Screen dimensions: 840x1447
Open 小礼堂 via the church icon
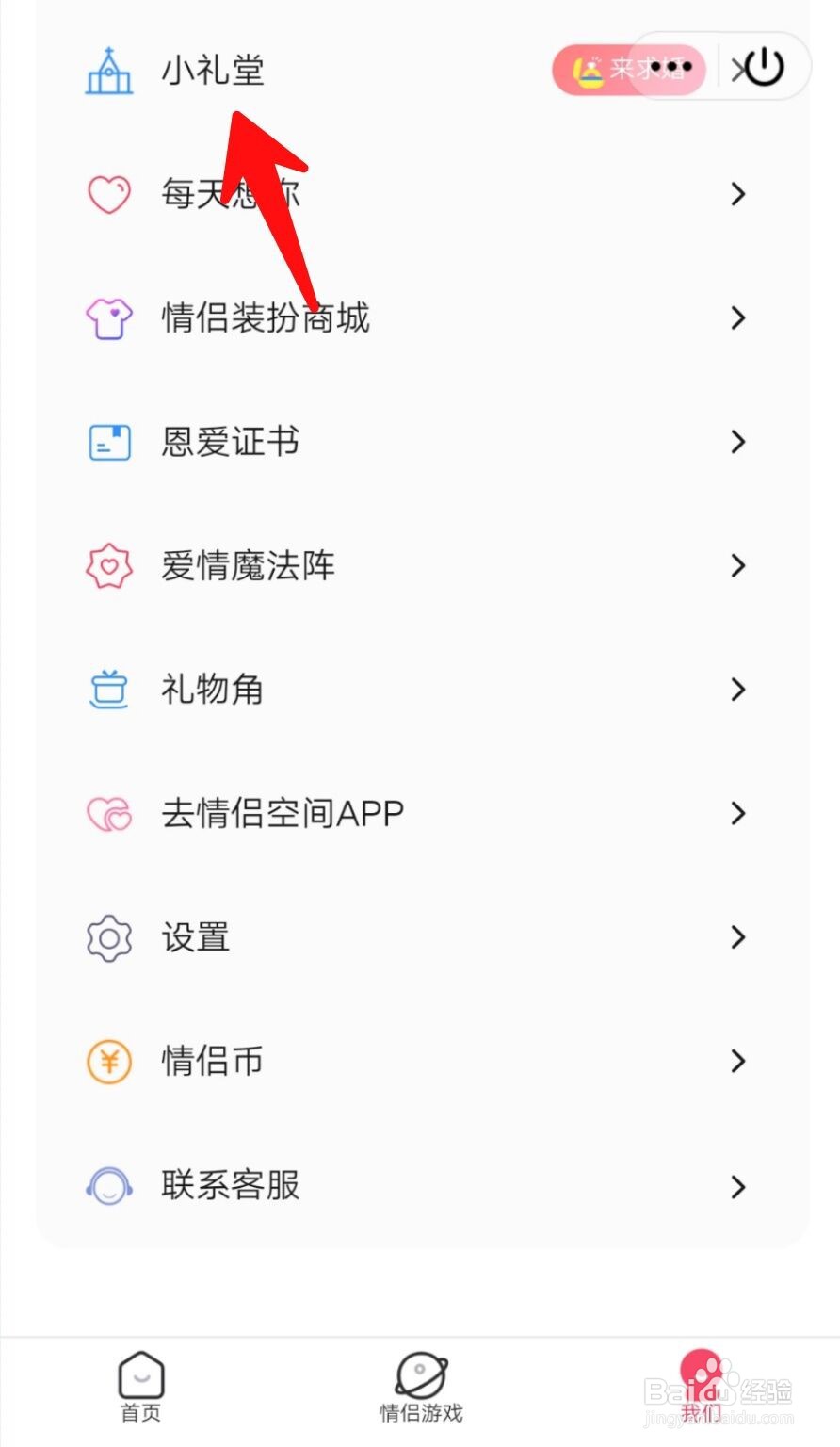point(108,72)
